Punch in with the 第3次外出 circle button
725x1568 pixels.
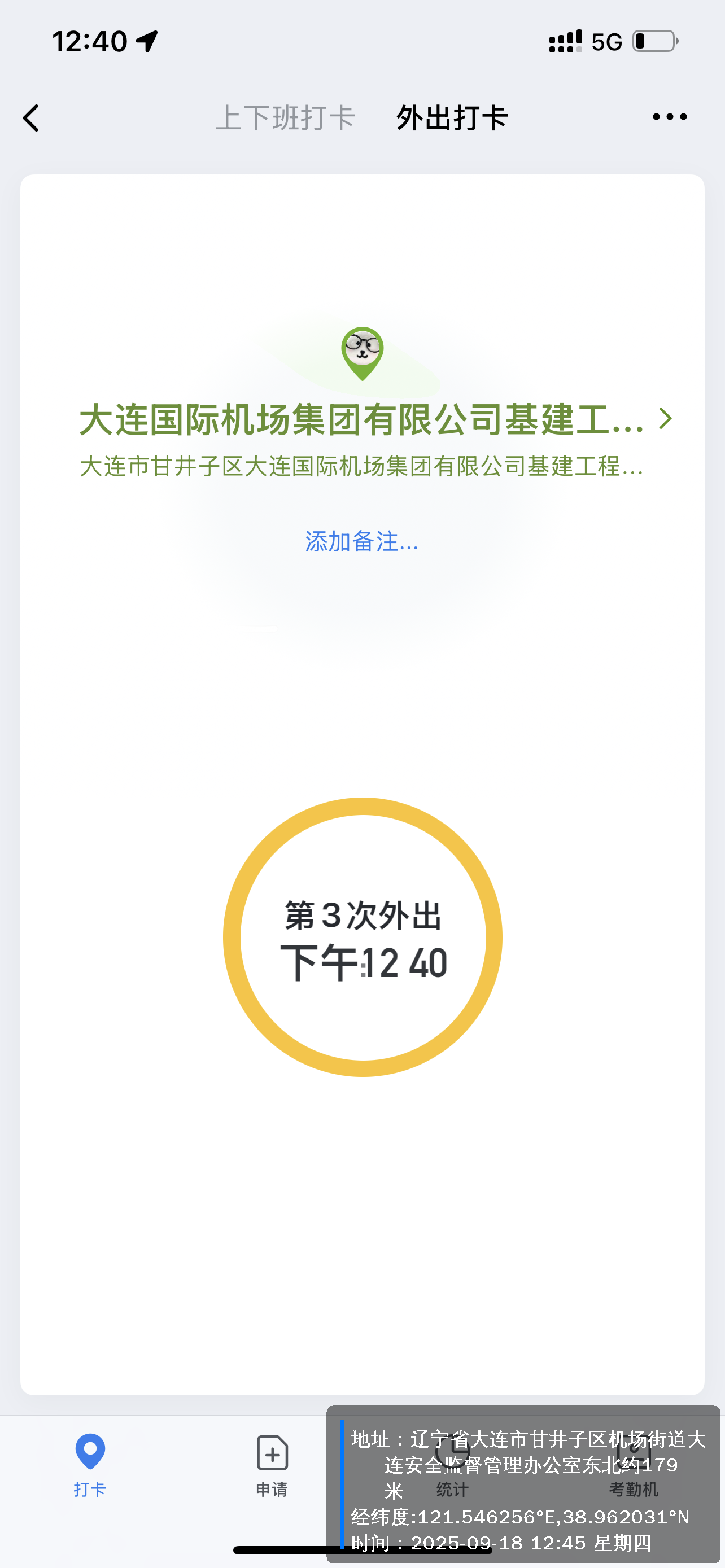363,937
